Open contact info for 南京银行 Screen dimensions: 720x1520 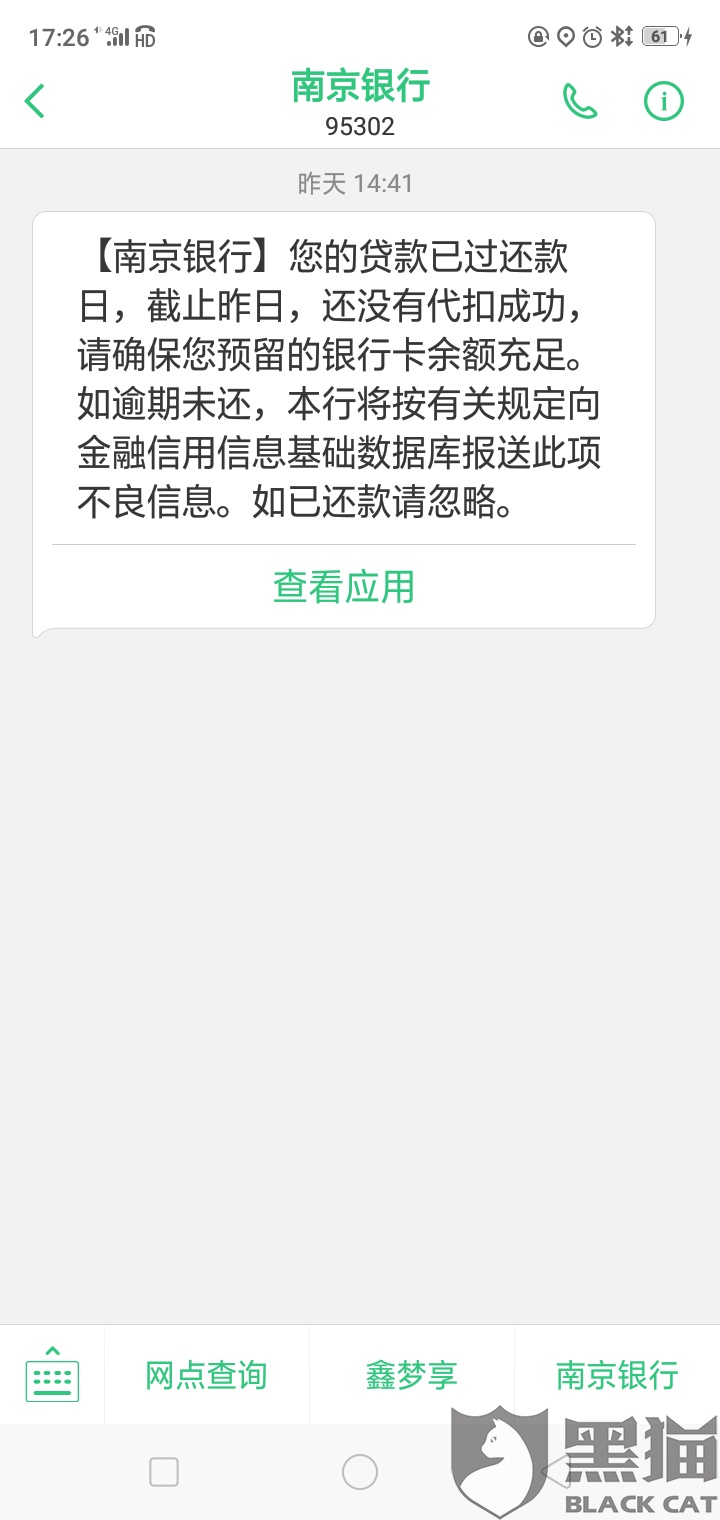tap(663, 101)
